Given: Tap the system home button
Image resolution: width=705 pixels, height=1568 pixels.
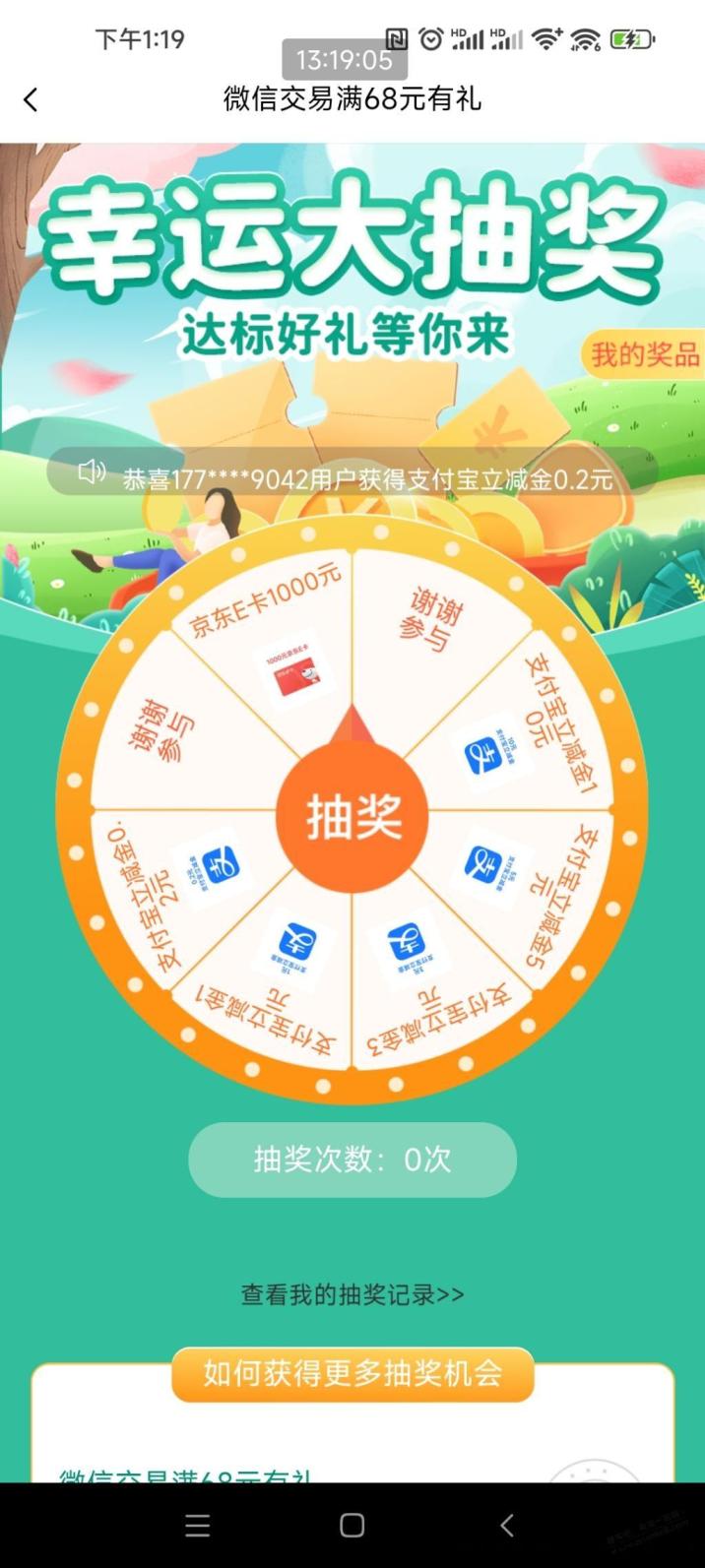Looking at the screenshot, I should [352, 1525].
